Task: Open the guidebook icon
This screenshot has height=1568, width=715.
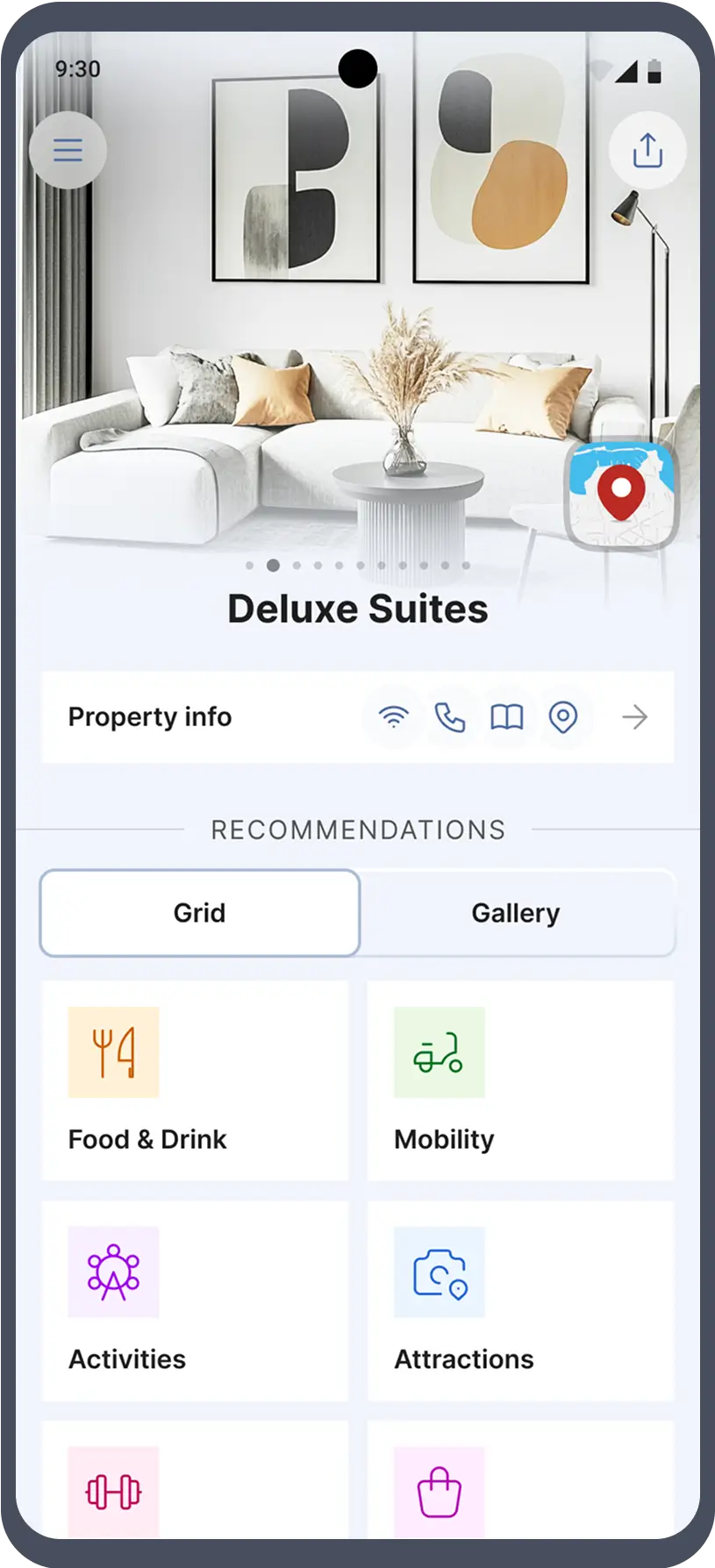Action: tap(506, 717)
